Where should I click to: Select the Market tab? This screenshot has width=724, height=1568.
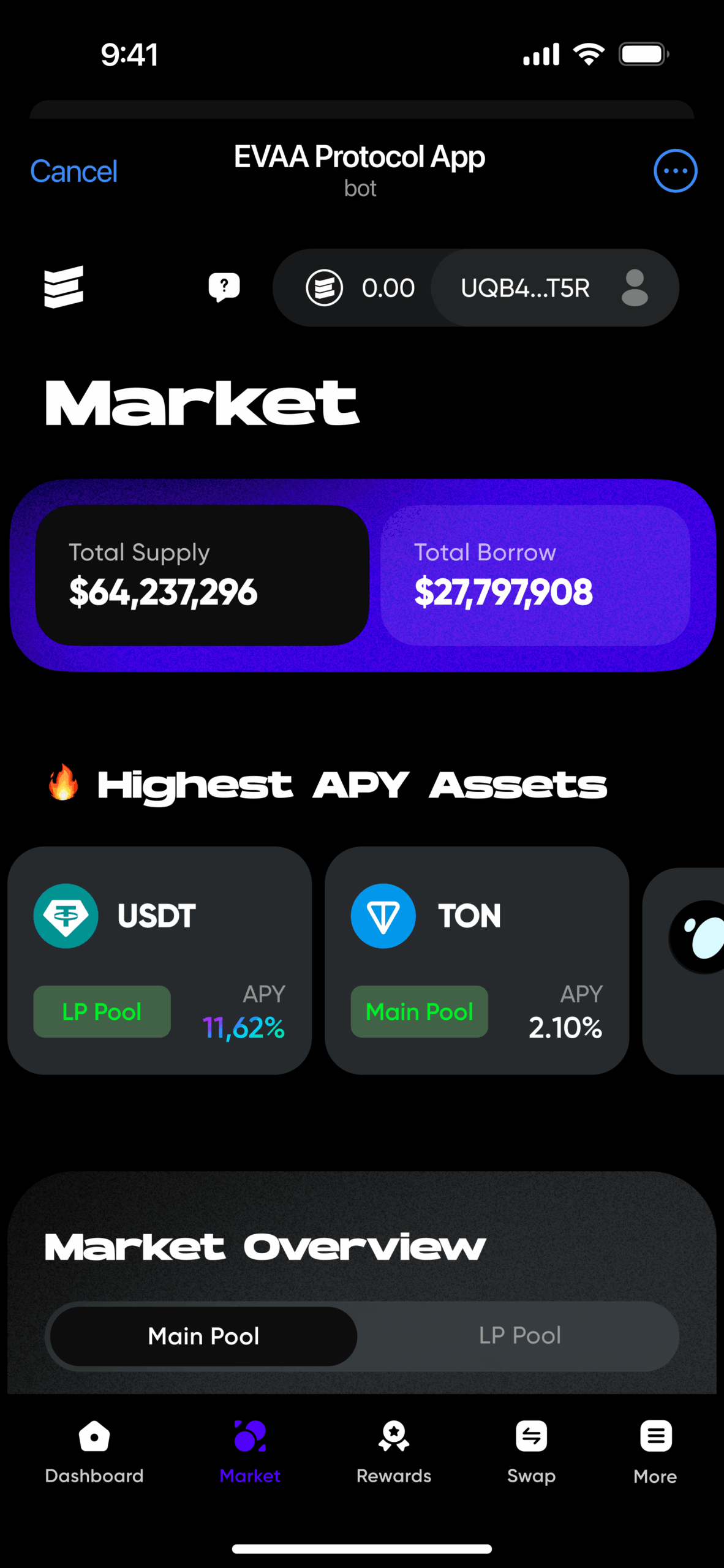tap(250, 1452)
